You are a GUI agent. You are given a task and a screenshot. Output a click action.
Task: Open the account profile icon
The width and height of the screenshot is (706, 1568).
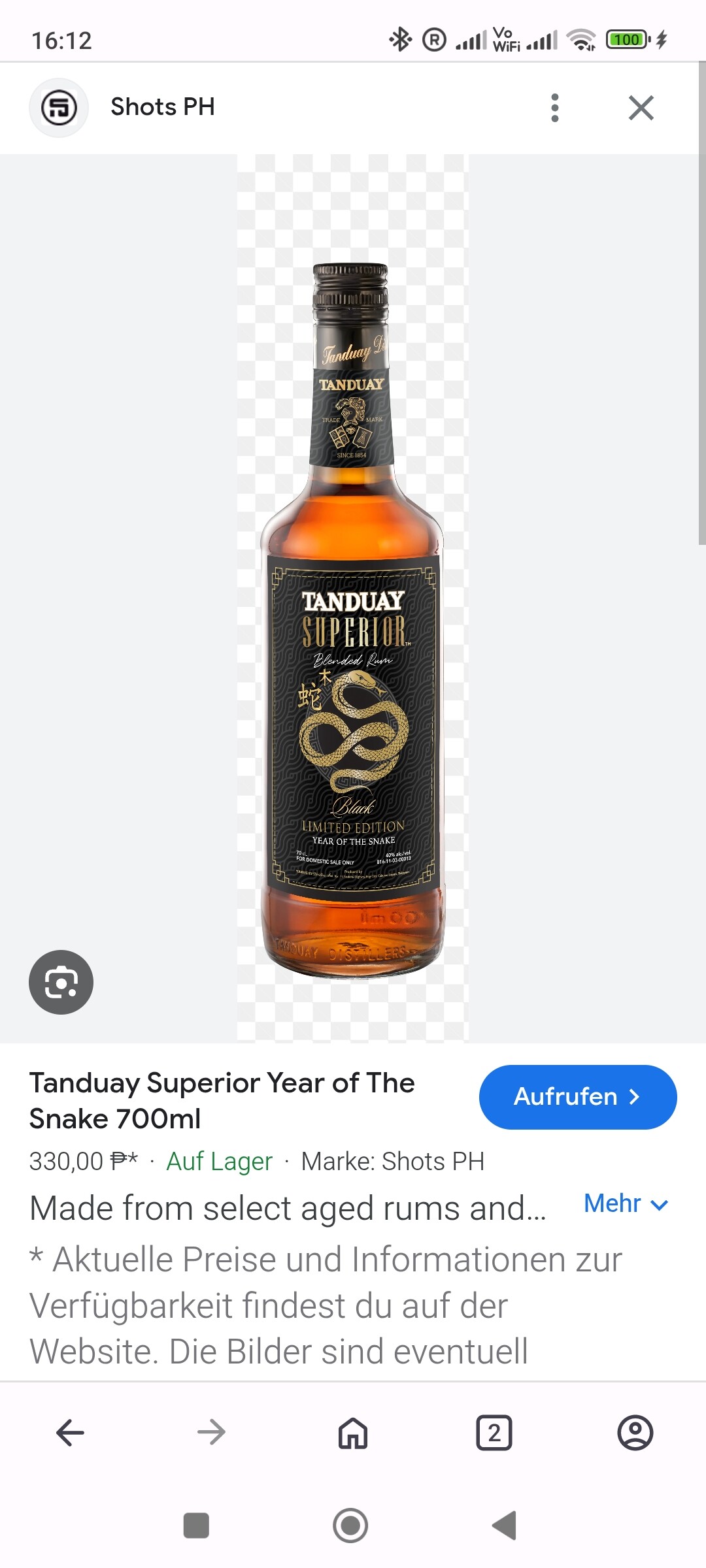635,1433
